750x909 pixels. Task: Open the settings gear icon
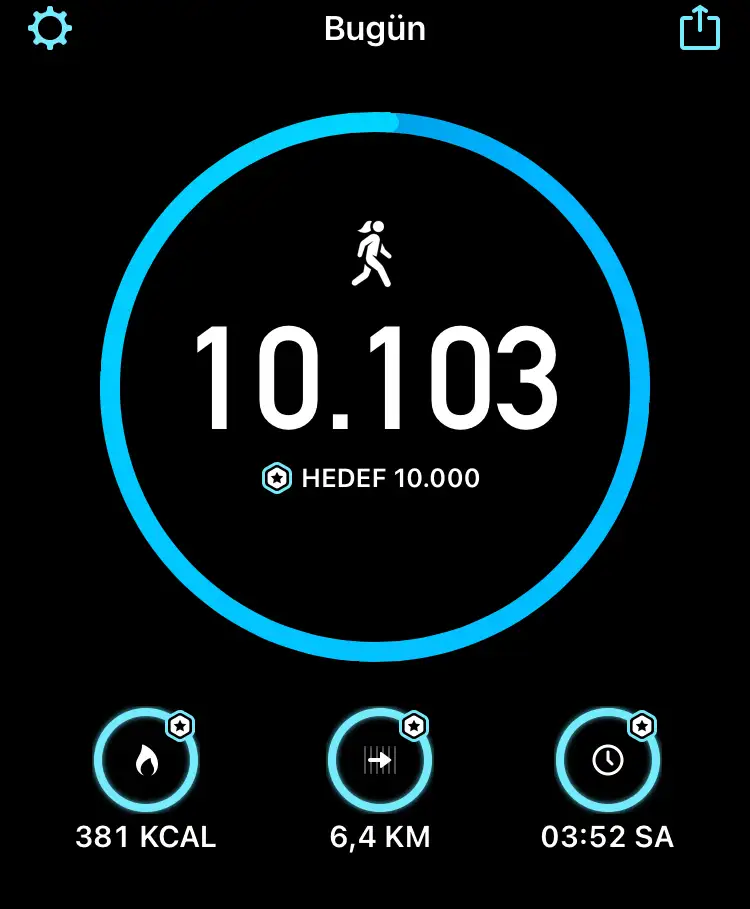49,28
